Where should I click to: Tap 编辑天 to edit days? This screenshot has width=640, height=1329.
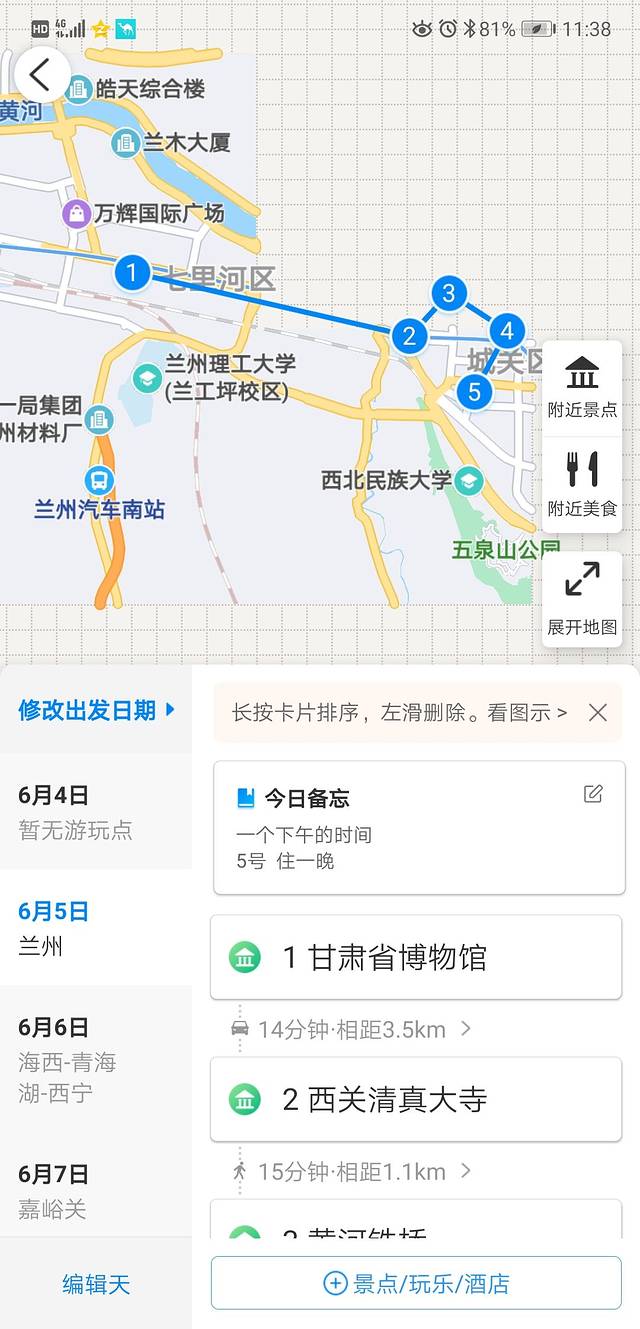point(96,1284)
